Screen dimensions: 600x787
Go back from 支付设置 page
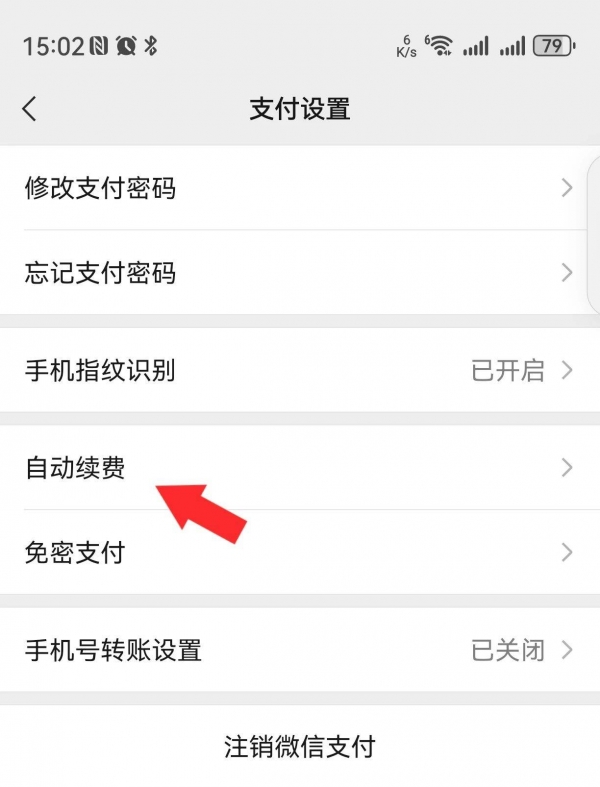pos(29,108)
